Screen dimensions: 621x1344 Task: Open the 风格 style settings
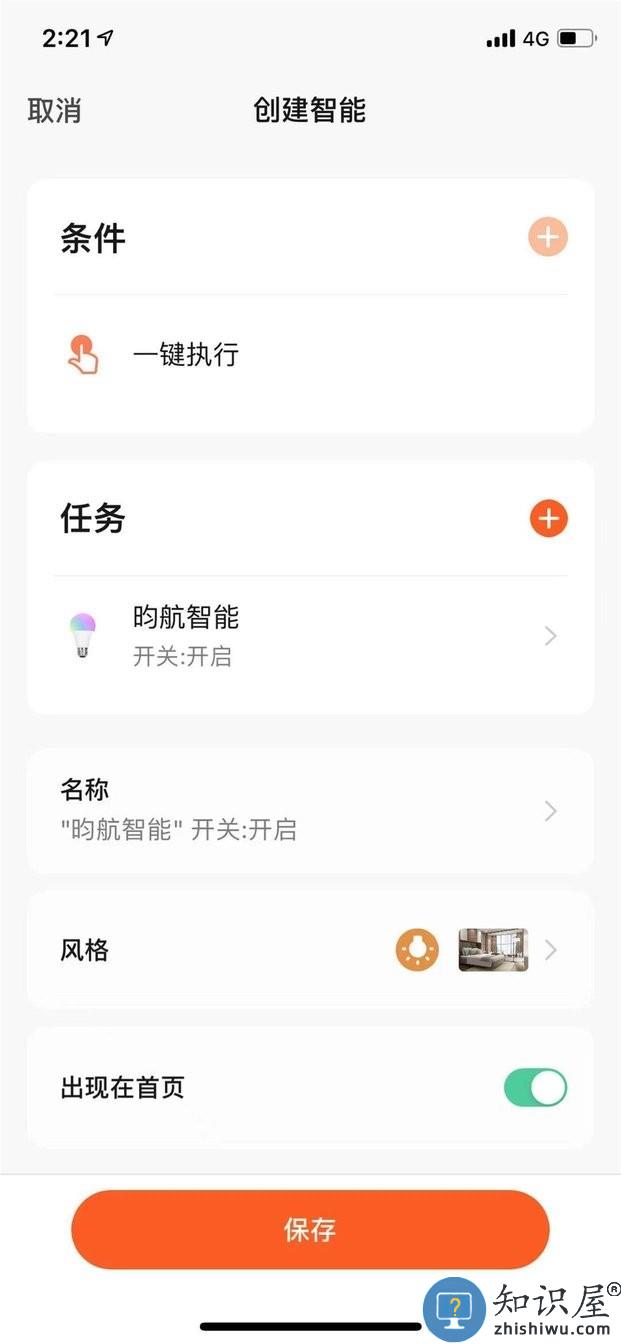310,951
